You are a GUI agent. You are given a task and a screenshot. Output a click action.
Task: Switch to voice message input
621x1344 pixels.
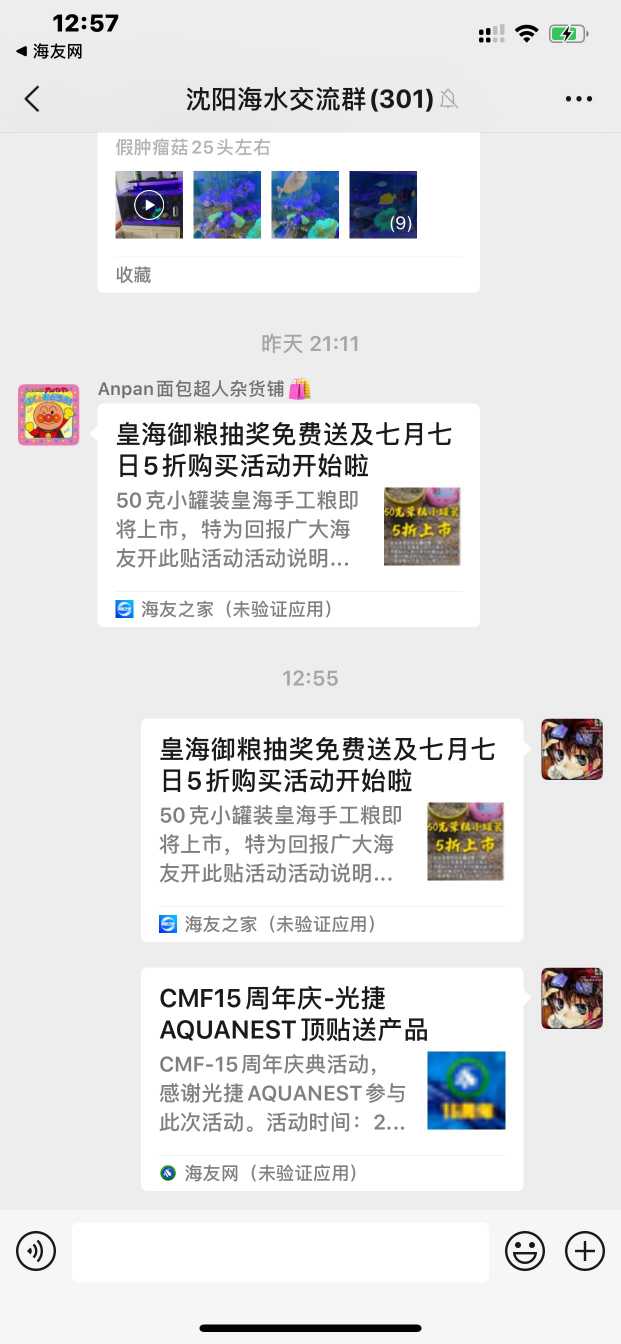click(36, 1251)
